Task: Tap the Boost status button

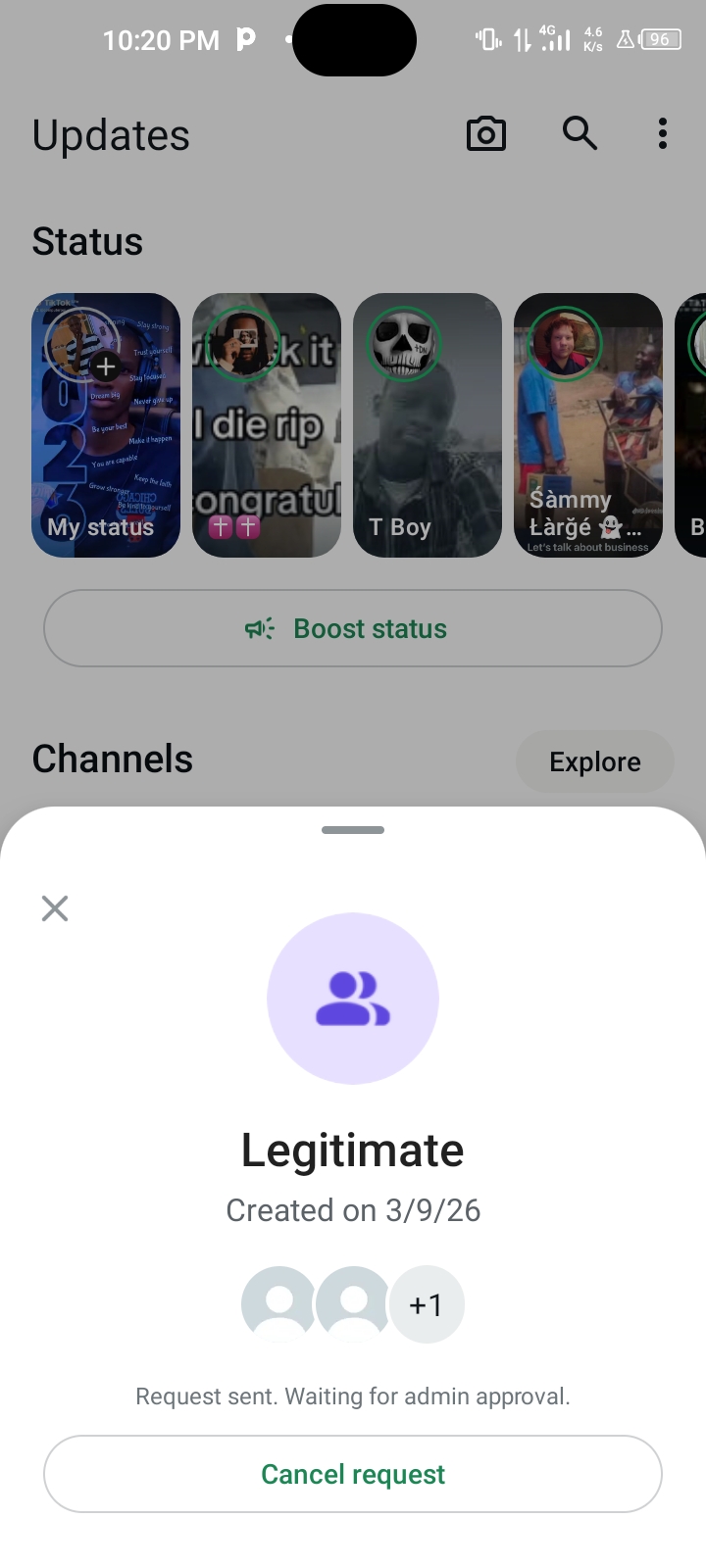Action: (x=353, y=628)
